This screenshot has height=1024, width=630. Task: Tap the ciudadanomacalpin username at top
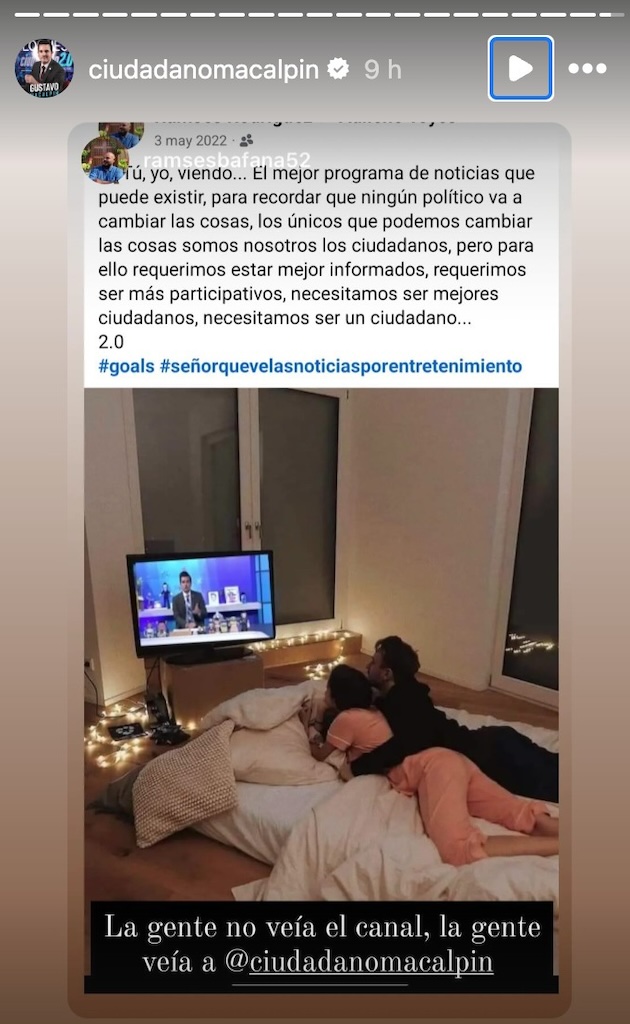pos(203,69)
